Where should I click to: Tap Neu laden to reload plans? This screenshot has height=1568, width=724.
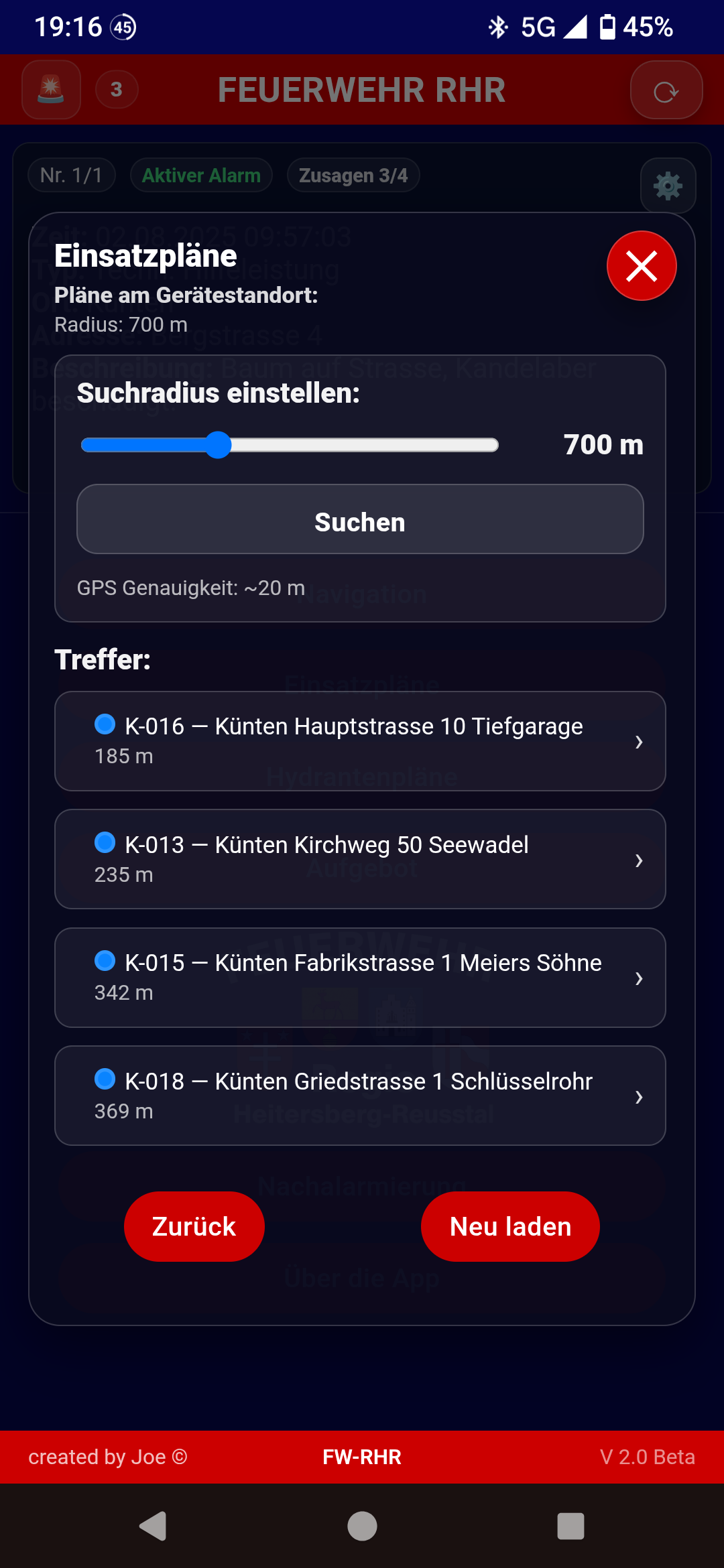509,1226
